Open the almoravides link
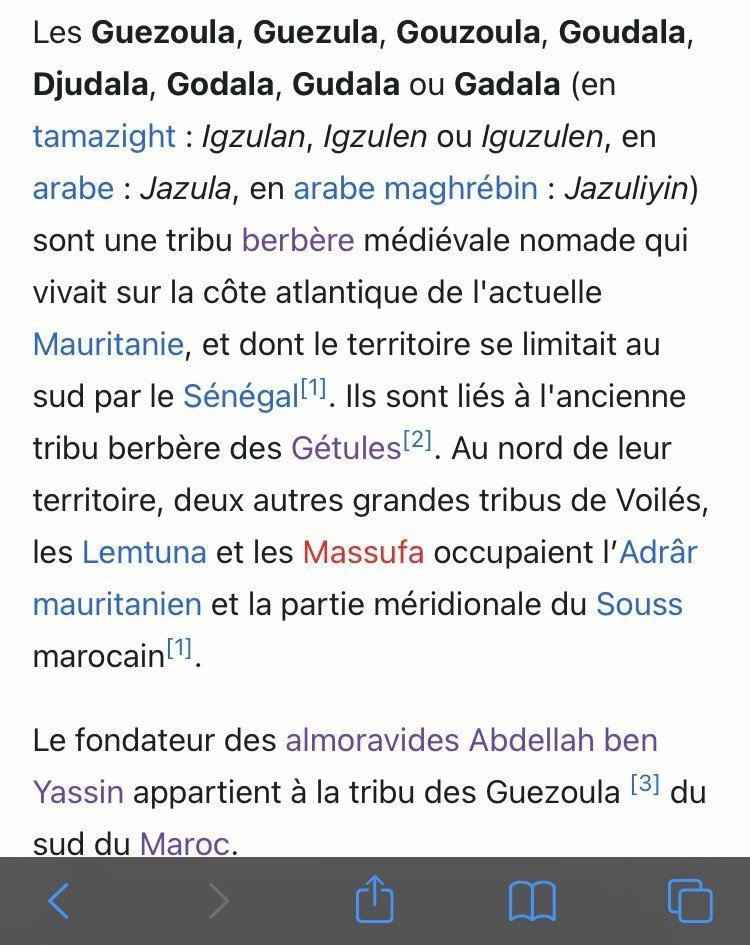Viewport: 750px width, 945px height. coord(372,741)
